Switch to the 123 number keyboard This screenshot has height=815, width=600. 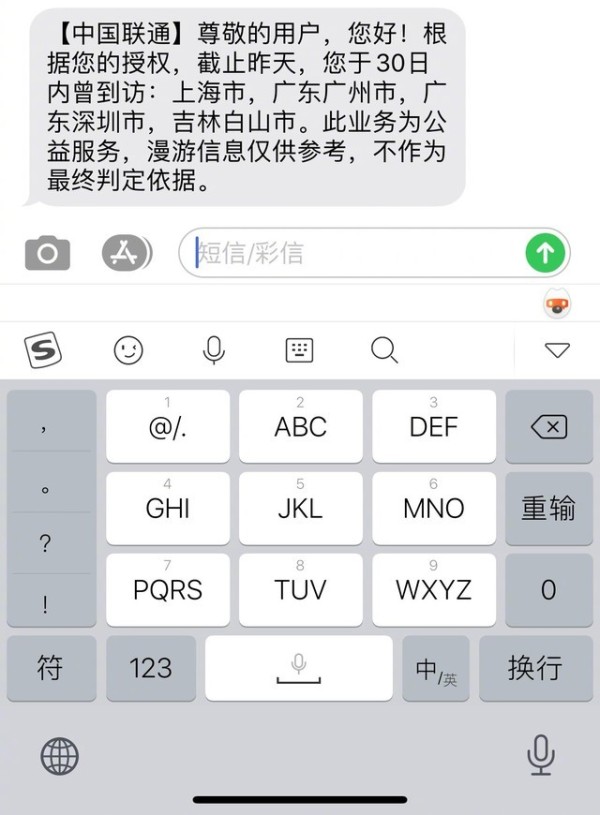[151, 668]
